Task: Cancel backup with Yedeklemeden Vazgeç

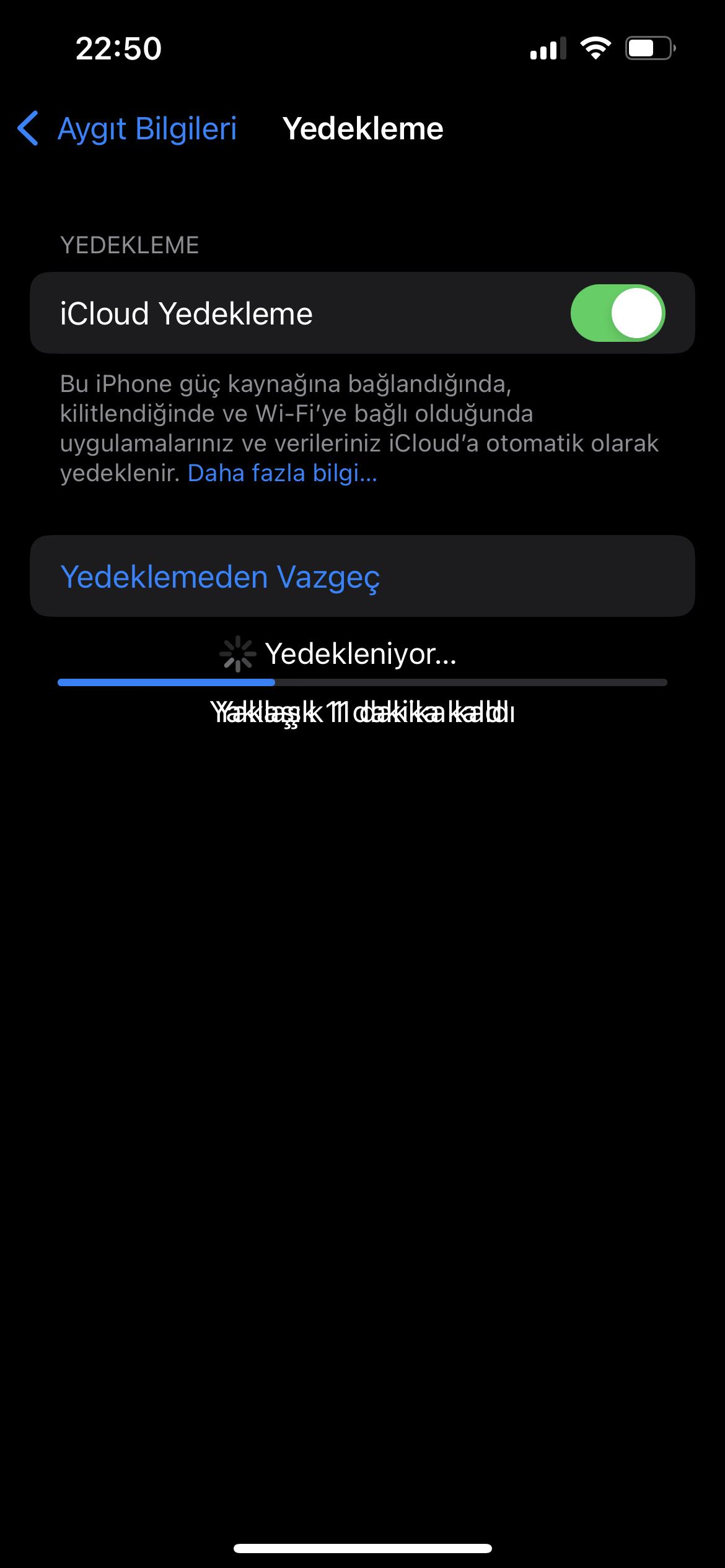Action: (x=362, y=576)
